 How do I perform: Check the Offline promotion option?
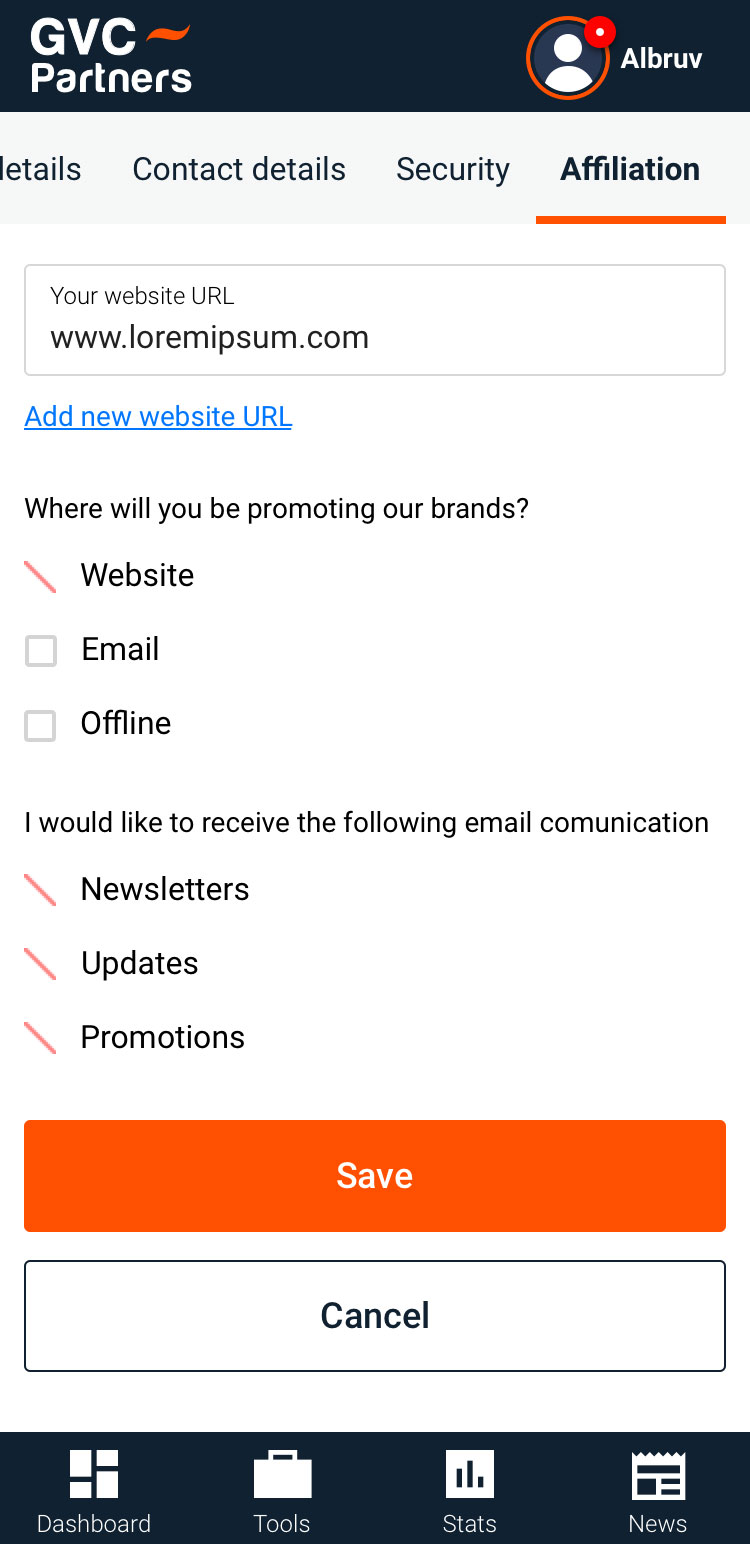[x=41, y=725]
